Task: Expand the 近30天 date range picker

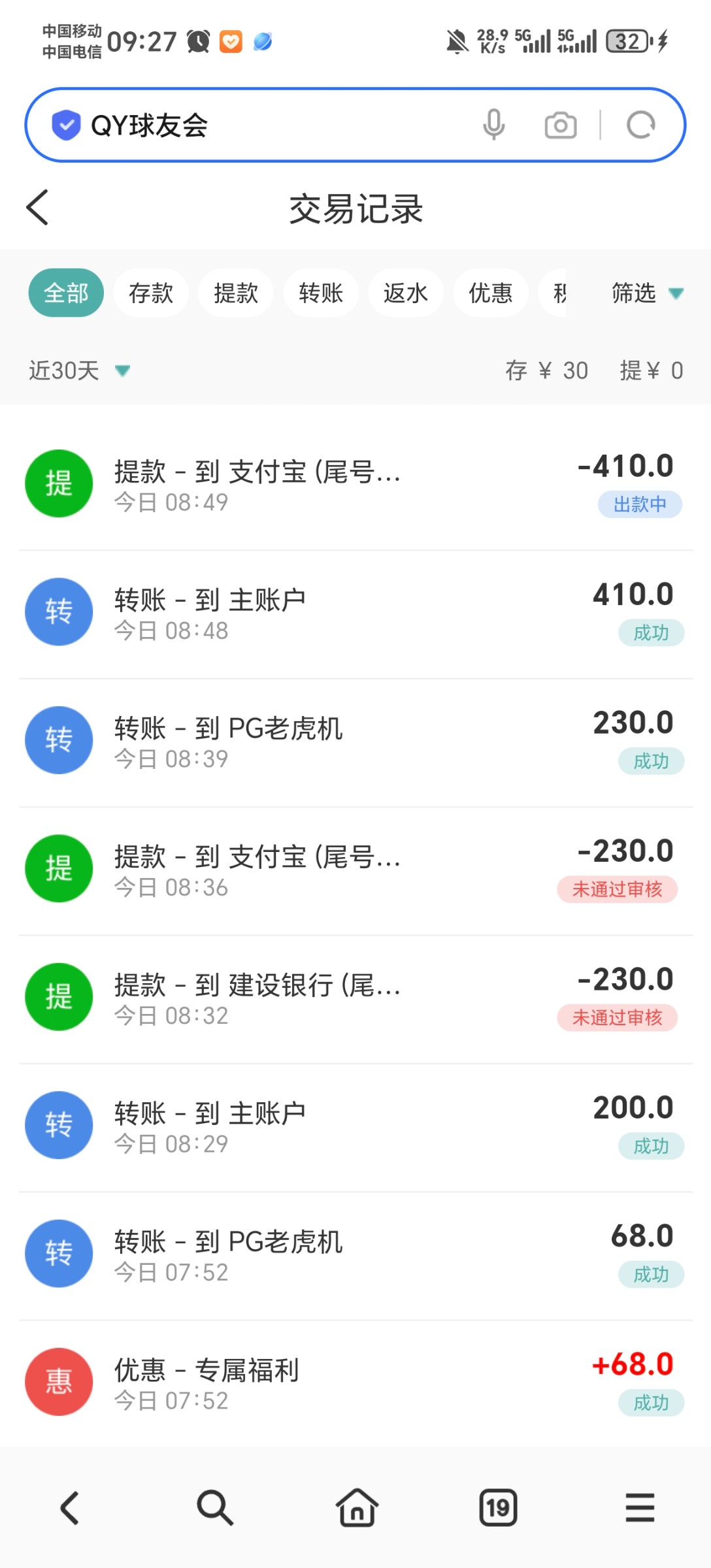Action: (79, 370)
